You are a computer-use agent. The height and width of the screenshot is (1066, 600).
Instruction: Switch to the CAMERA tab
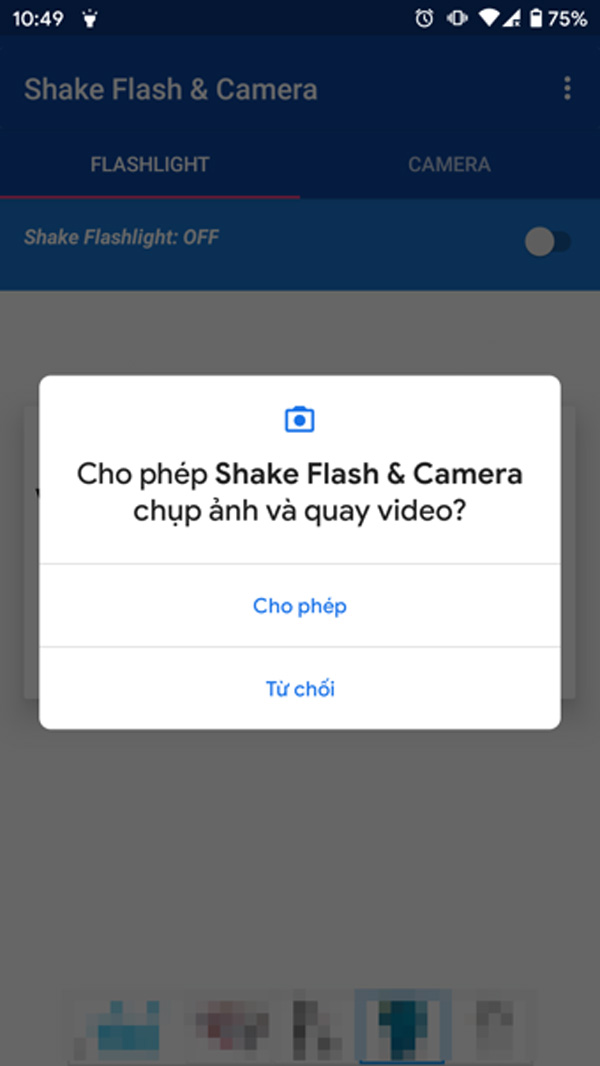pyautogui.click(x=449, y=164)
